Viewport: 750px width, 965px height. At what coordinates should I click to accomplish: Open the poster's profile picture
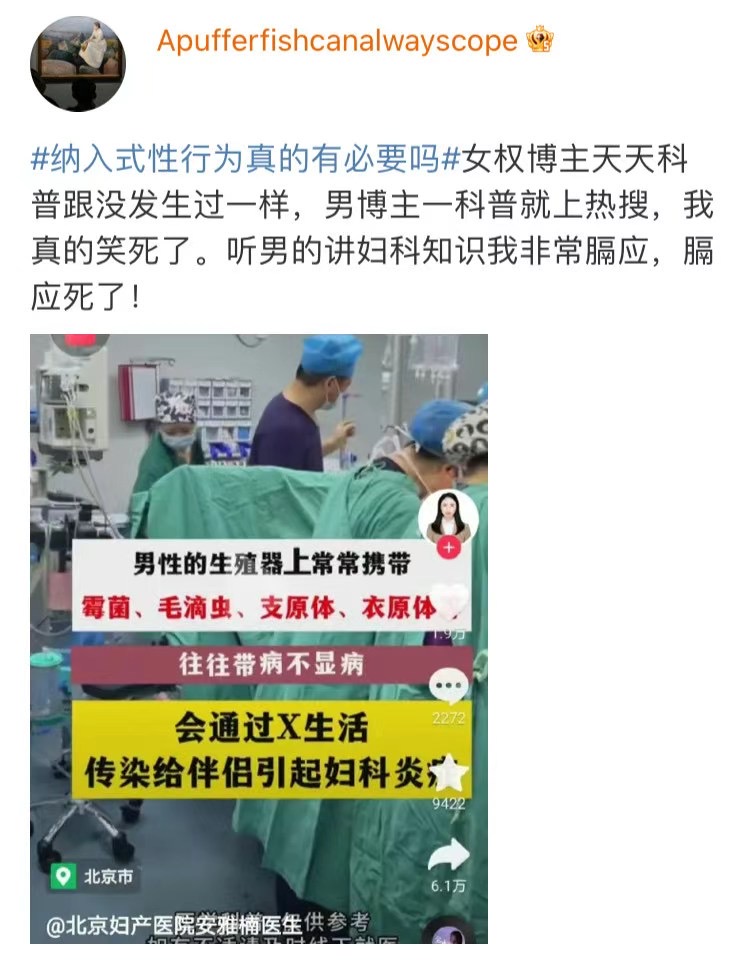tap(78, 63)
